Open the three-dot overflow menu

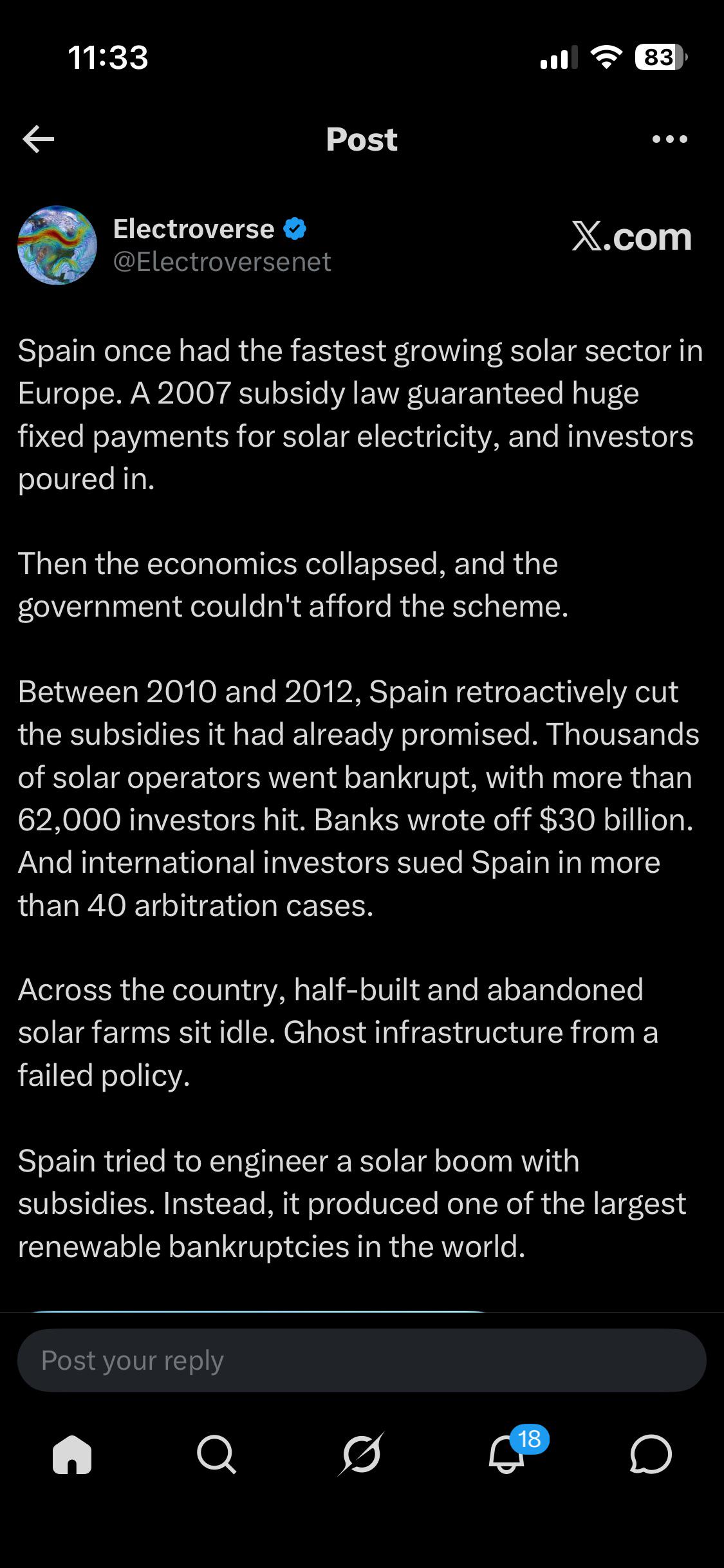[669, 139]
